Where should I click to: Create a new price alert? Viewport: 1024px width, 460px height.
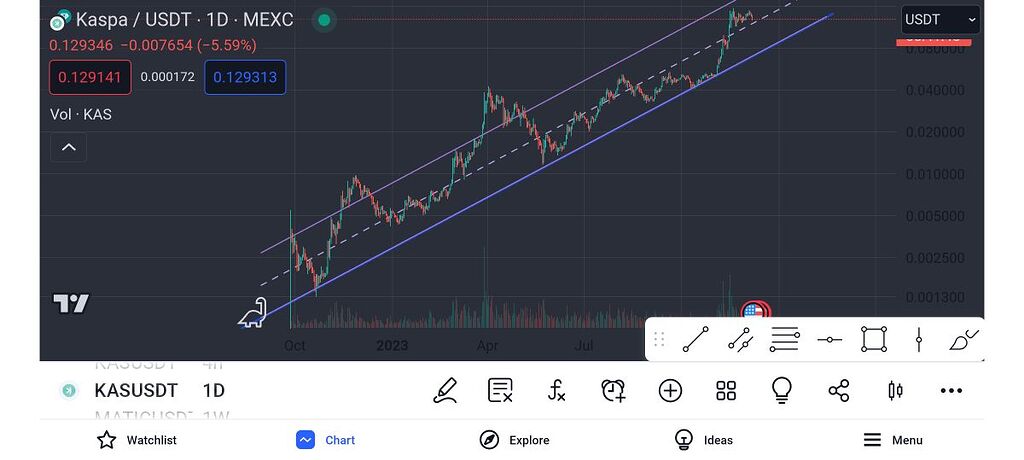613,390
